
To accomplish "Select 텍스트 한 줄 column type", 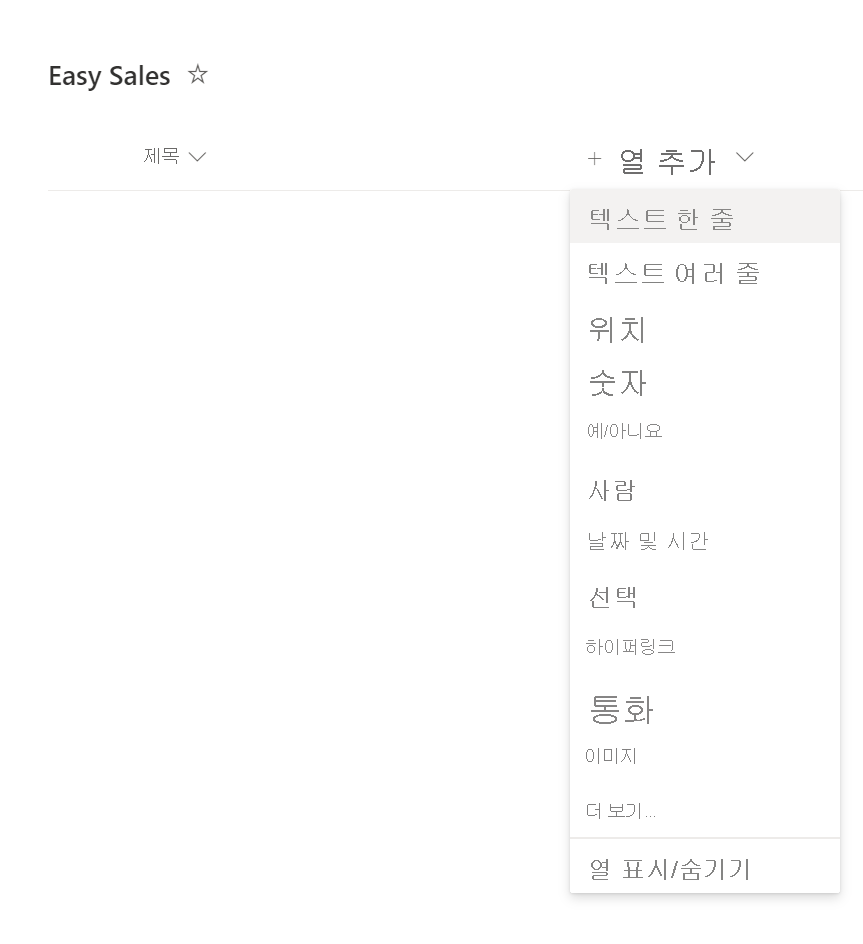I will pos(662,219).
